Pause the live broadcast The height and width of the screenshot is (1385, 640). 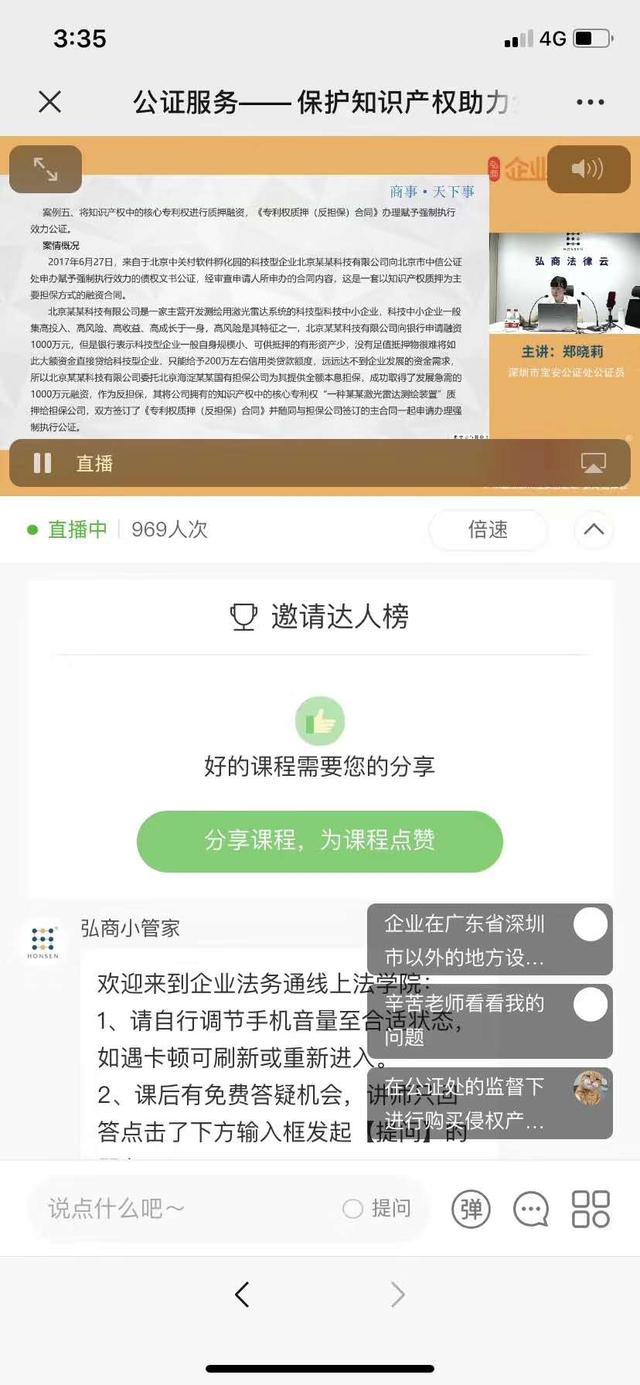click(x=42, y=463)
